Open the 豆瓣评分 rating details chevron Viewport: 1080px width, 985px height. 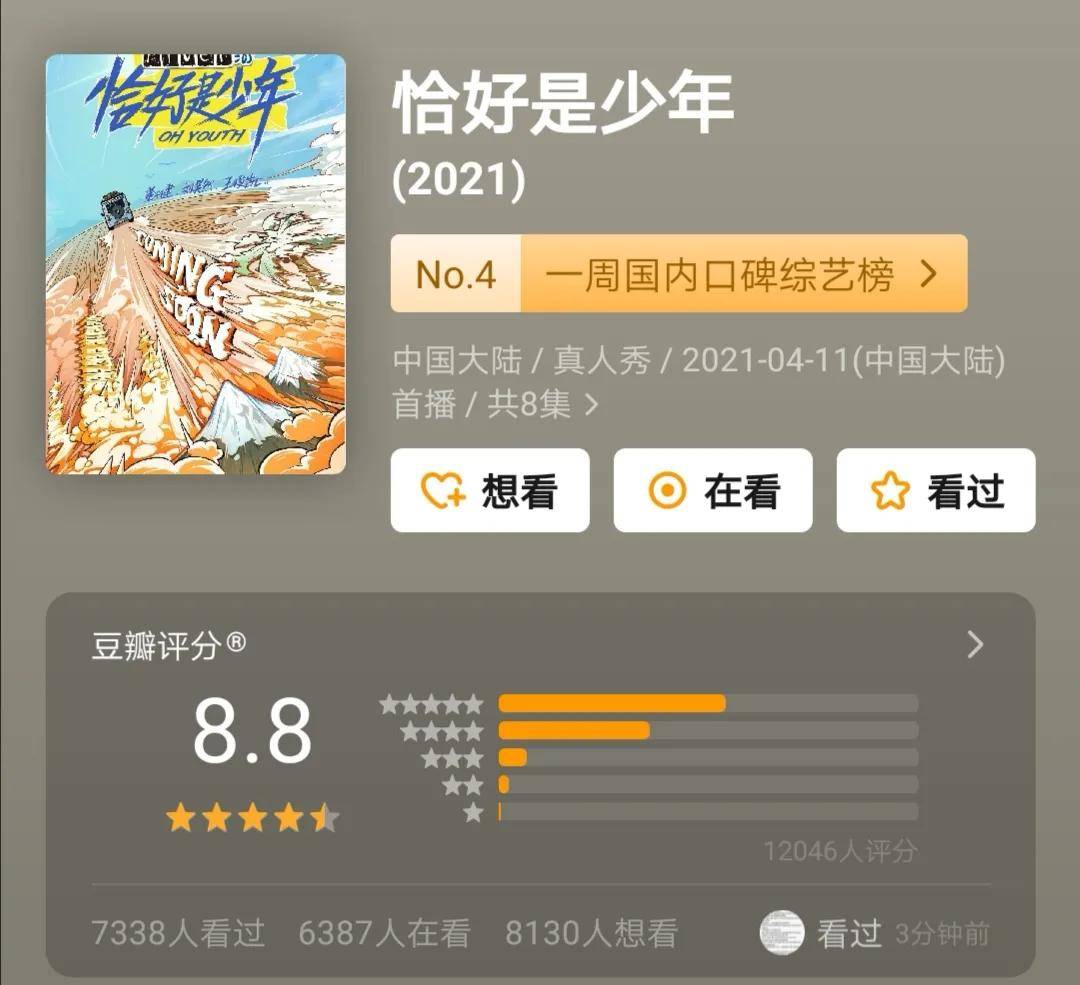point(975,645)
